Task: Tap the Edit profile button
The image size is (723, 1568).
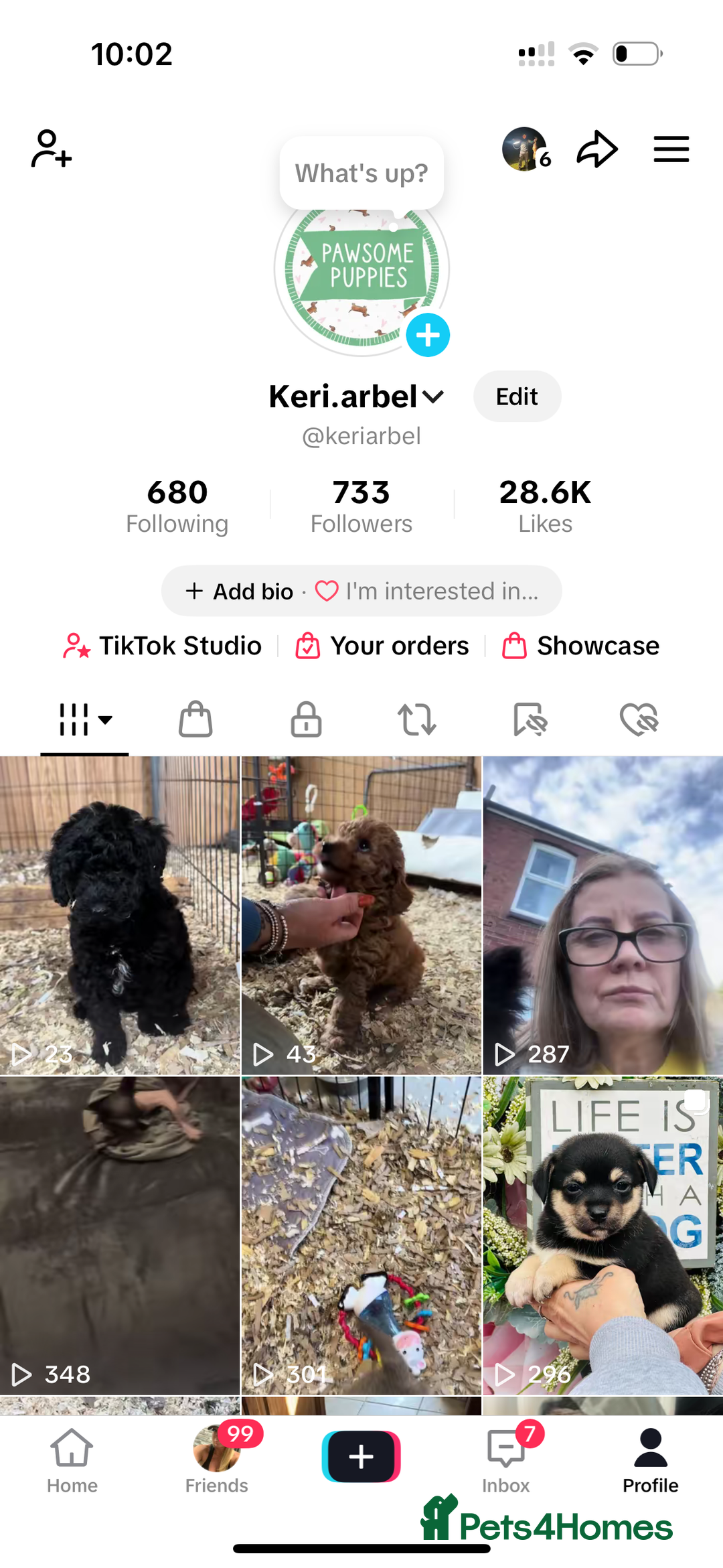Action: pyautogui.click(x=517, y=397)
